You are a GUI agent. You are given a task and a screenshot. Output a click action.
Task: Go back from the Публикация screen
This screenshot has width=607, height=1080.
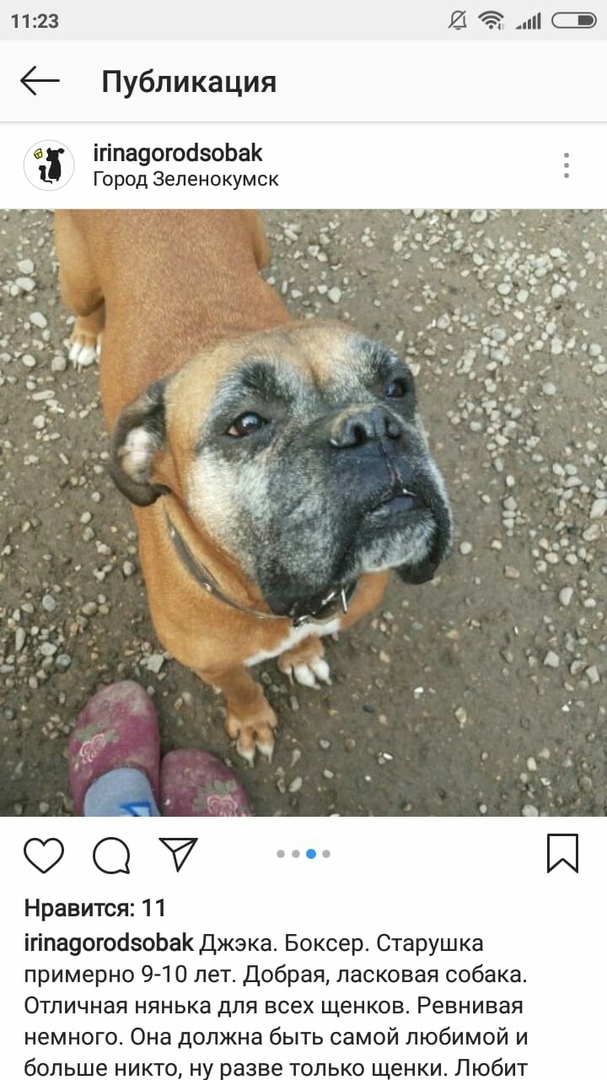(x=40, y=81)
